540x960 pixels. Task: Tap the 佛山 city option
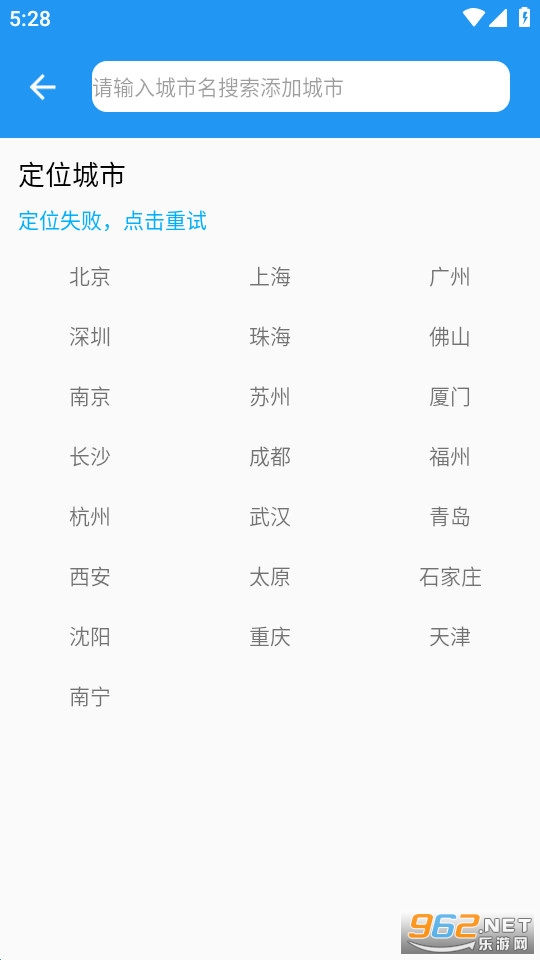[x=450, y=337]
